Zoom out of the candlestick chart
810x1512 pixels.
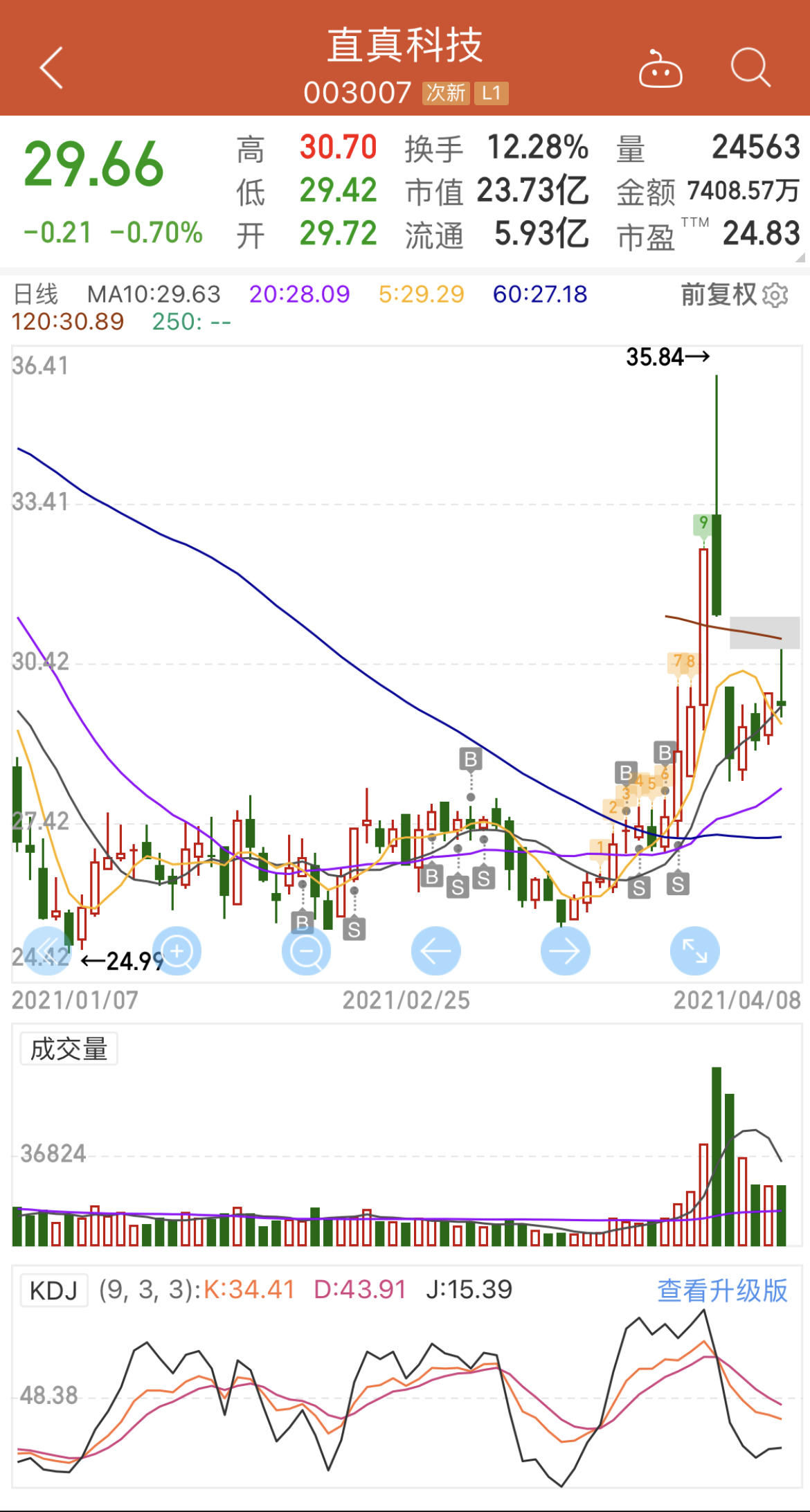(x=307, y=951)
